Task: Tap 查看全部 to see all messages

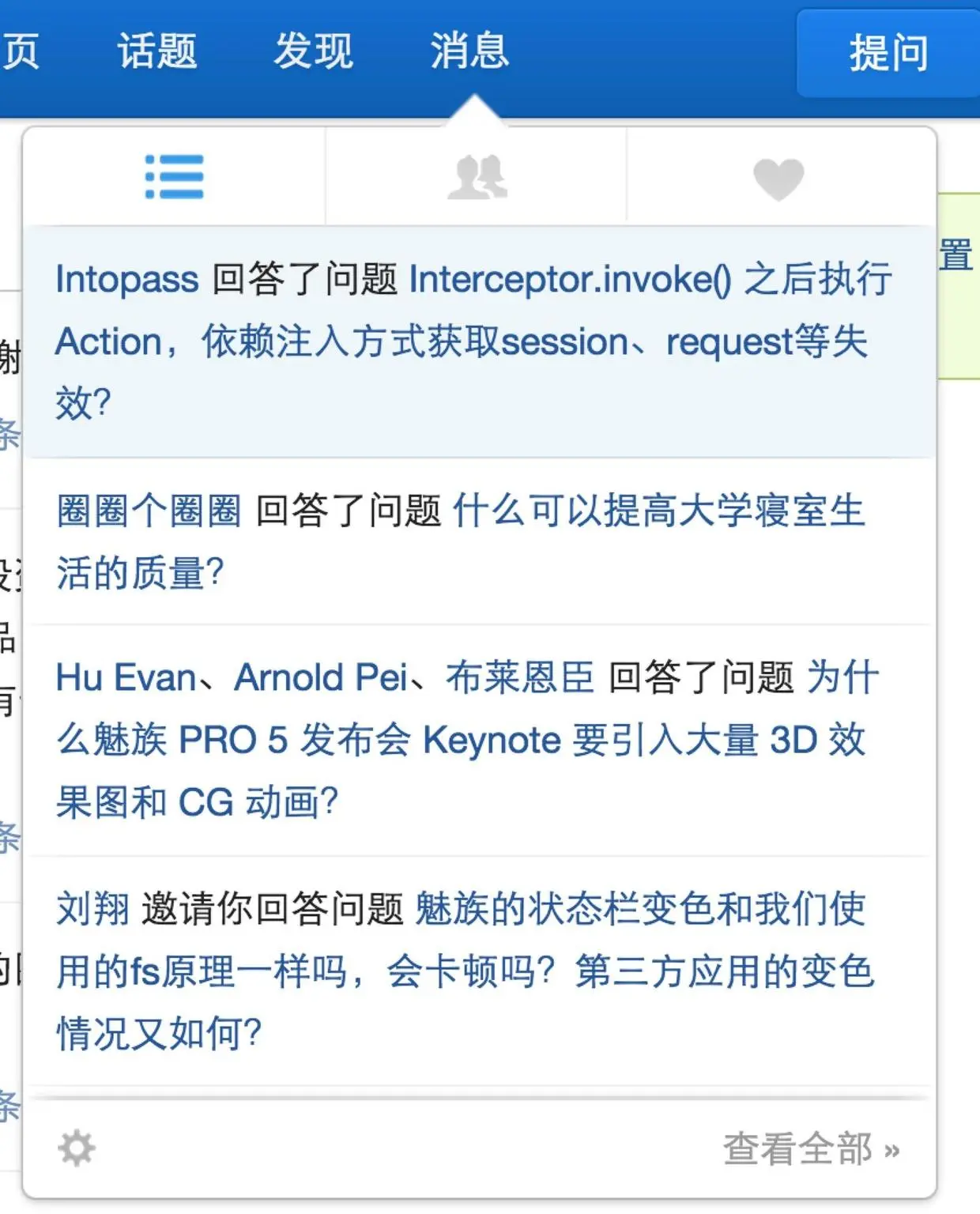Action: click(x=811, y=1149)
